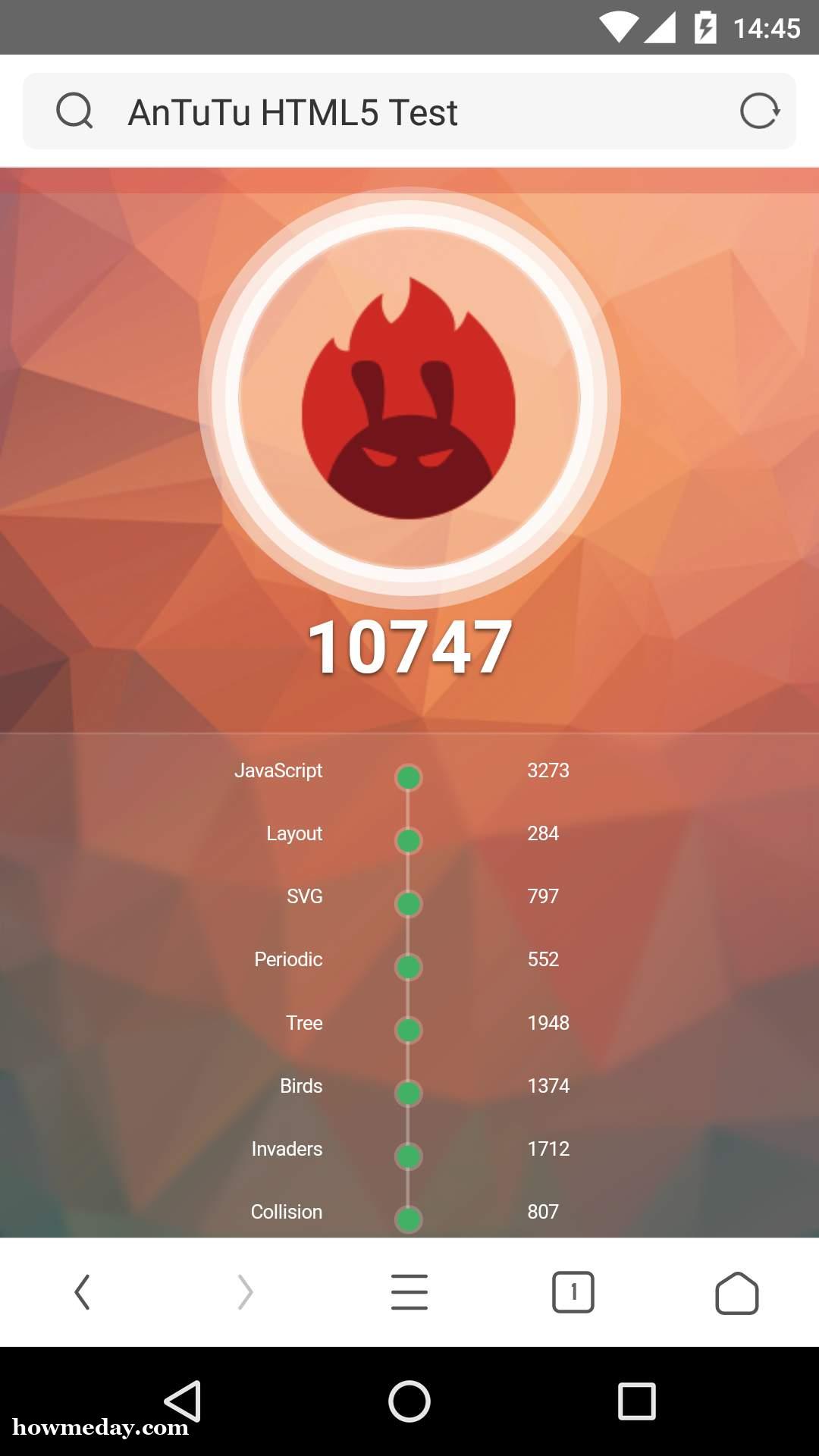This screenshot has width=819, height=1456.
Task: Tap the Android system back button
Action: (x=183, y=1401)
